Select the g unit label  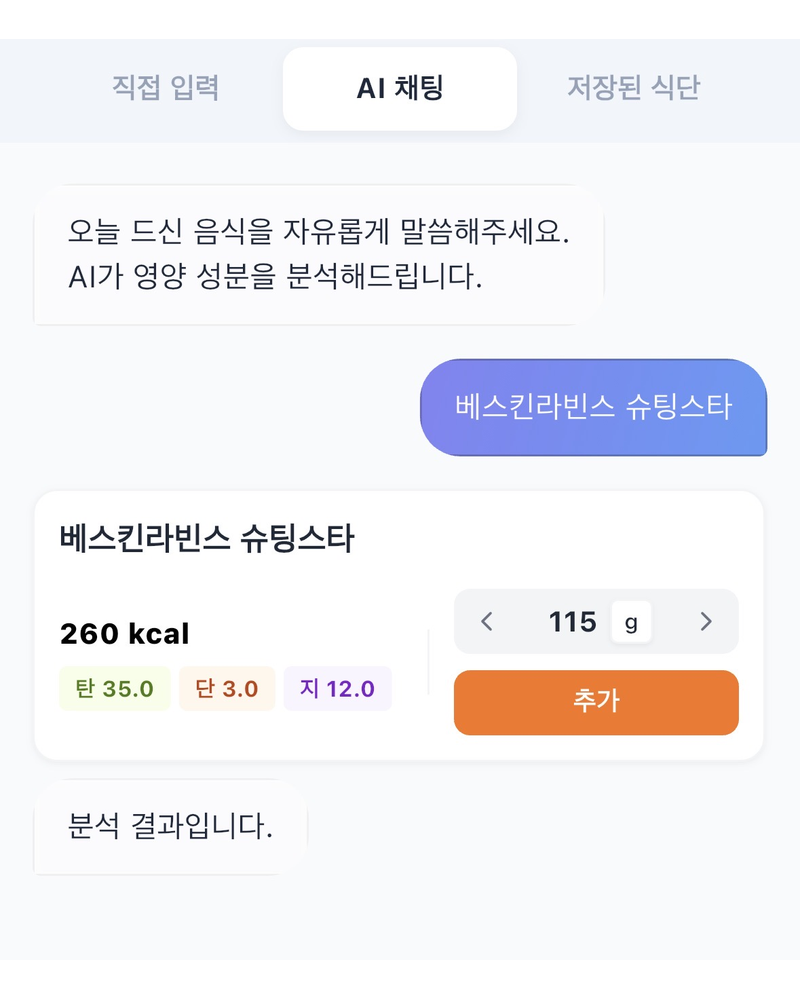click(631, 623)
